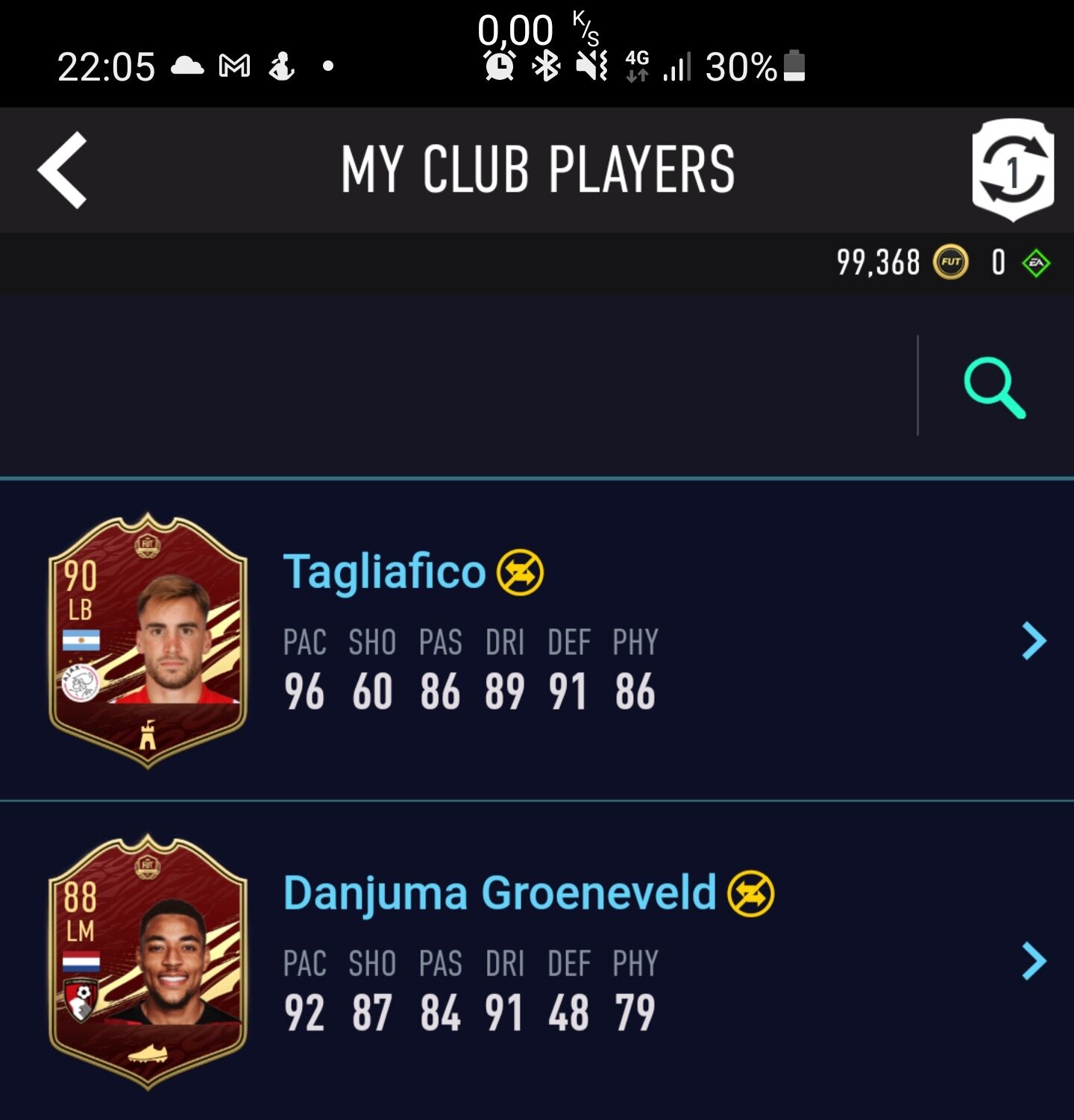Open Danjuma Groeneveld's player details

[x=1034, y=961]
